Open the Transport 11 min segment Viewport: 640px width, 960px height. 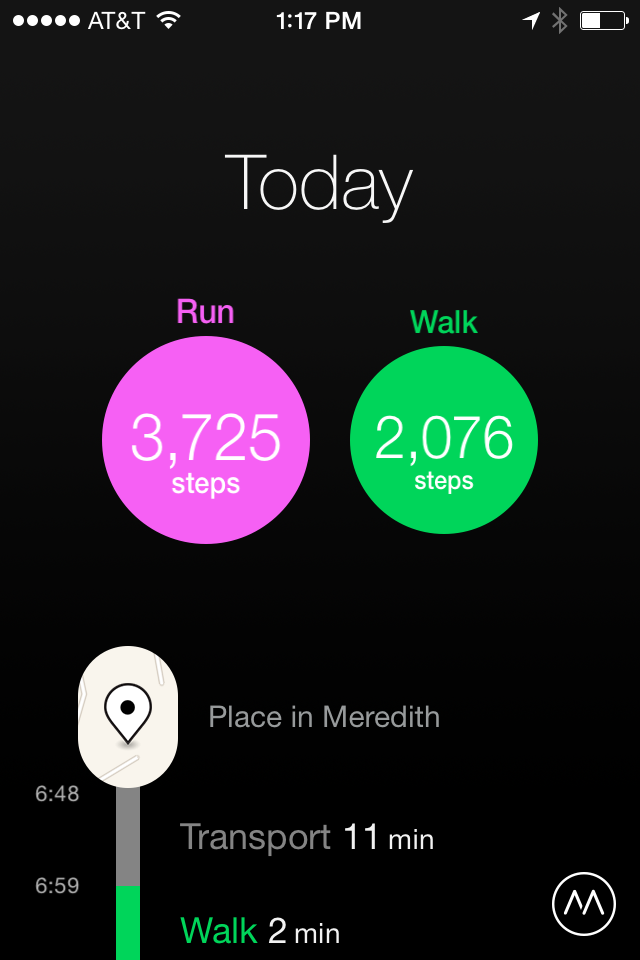point(306,837)
